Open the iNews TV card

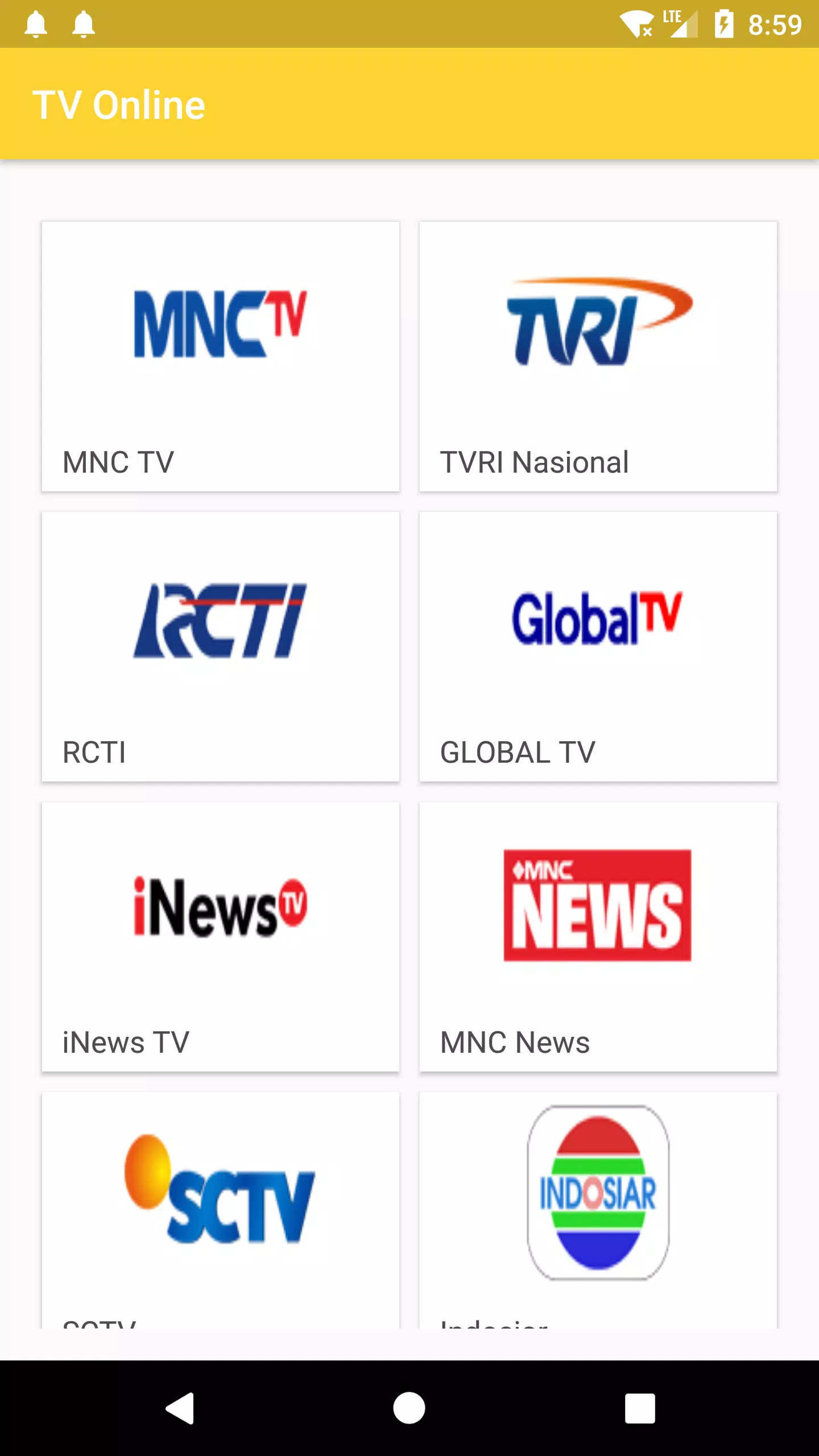(x=221, y=937)
